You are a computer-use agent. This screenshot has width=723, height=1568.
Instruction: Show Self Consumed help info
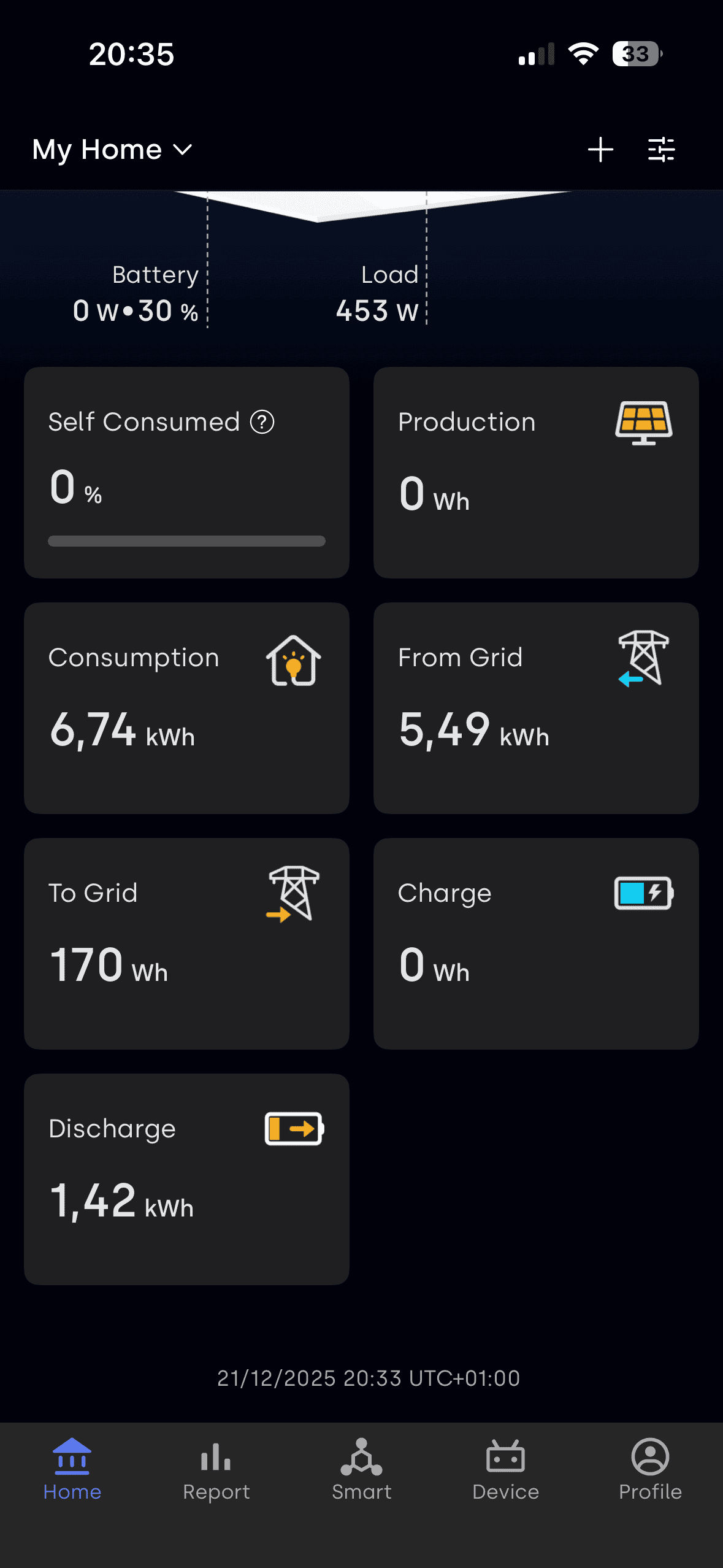(262, 422)
